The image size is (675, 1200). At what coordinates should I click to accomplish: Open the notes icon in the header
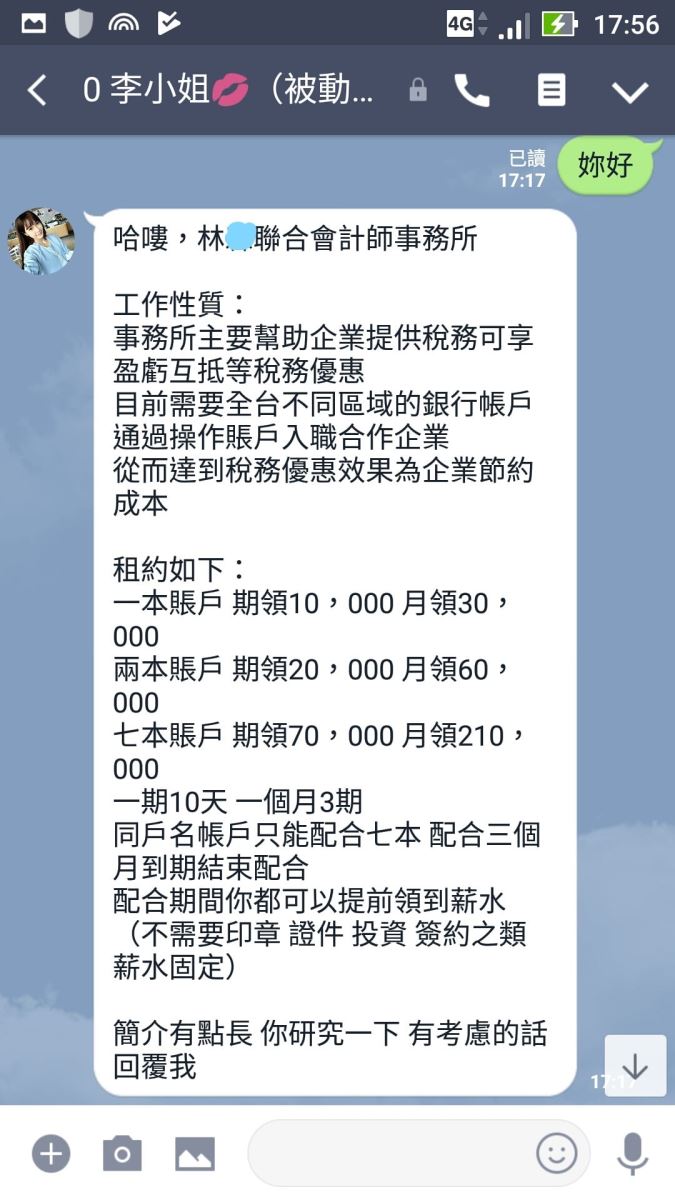click(551, 91)
